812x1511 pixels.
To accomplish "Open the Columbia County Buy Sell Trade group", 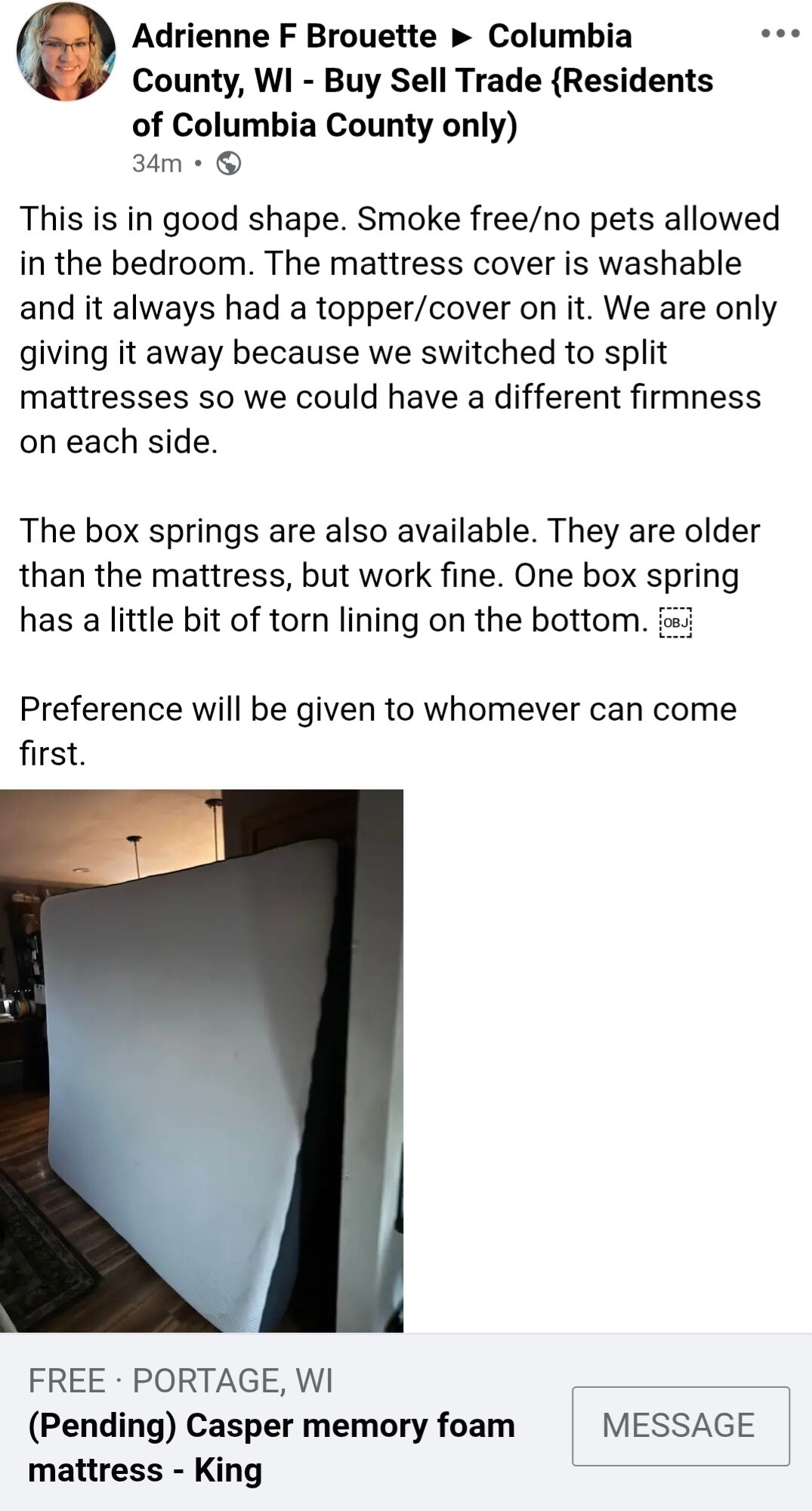I will [x=423, y=81].
